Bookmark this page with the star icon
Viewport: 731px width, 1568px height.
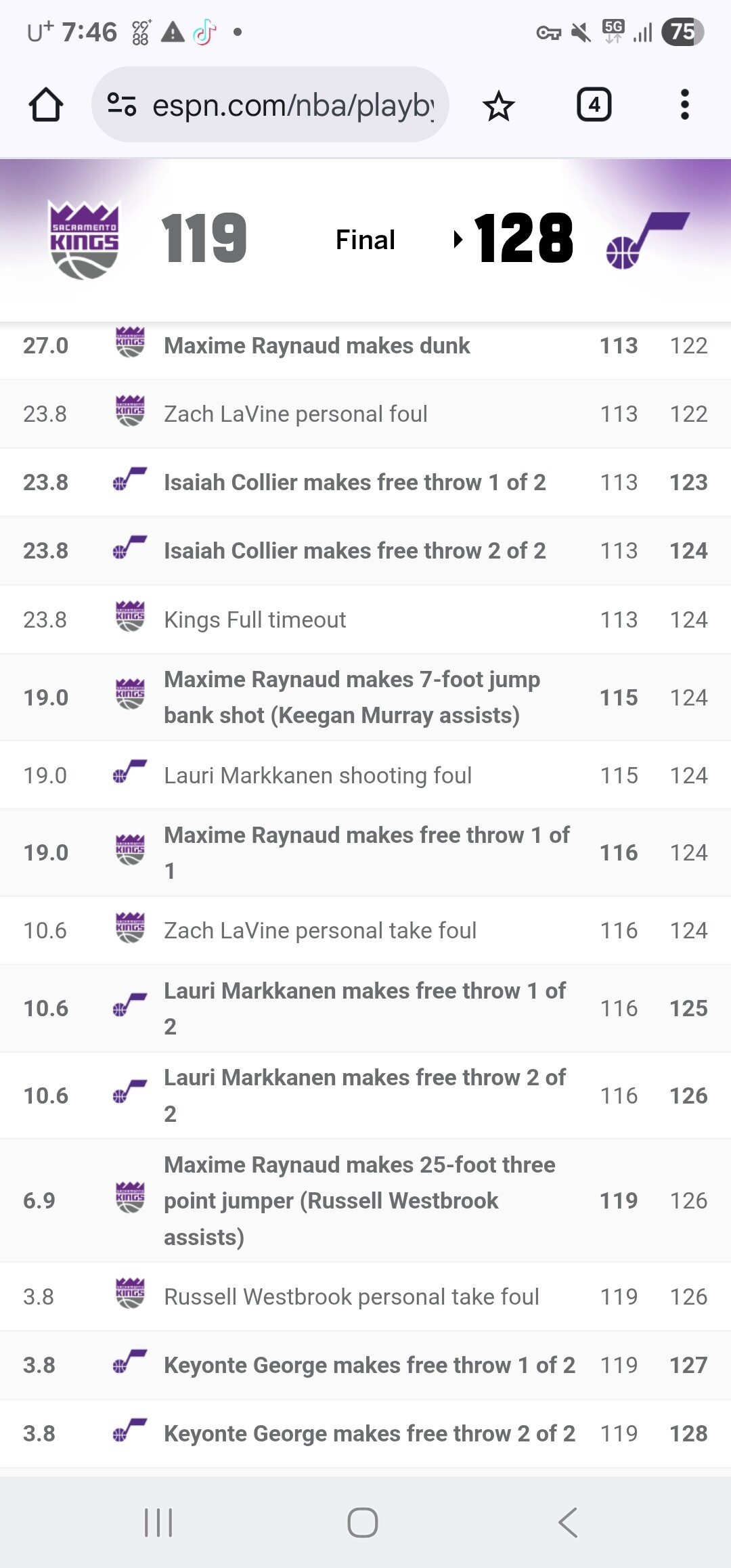tap(499, 105)
